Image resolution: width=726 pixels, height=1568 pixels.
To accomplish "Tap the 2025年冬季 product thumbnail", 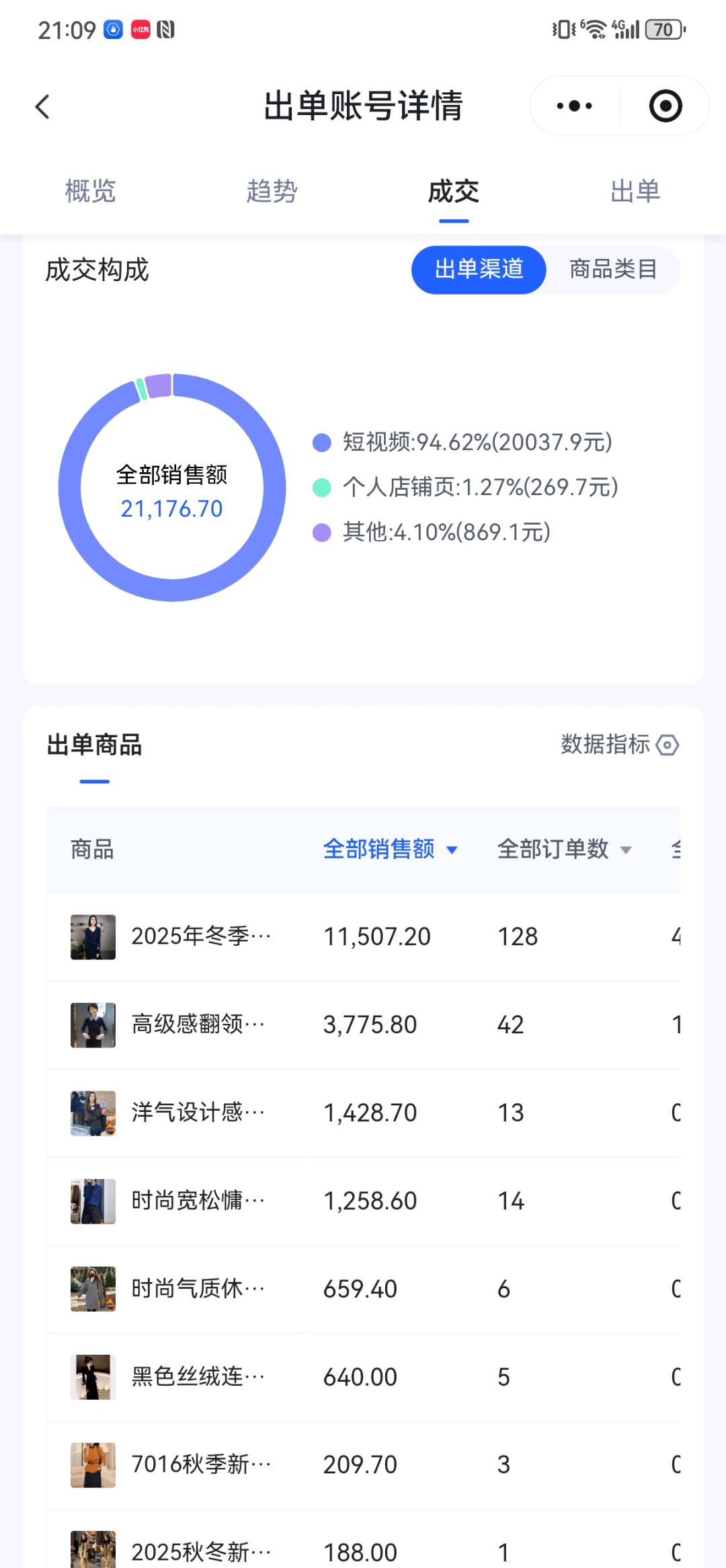I will pyautogui.click(x=93, y=936).
